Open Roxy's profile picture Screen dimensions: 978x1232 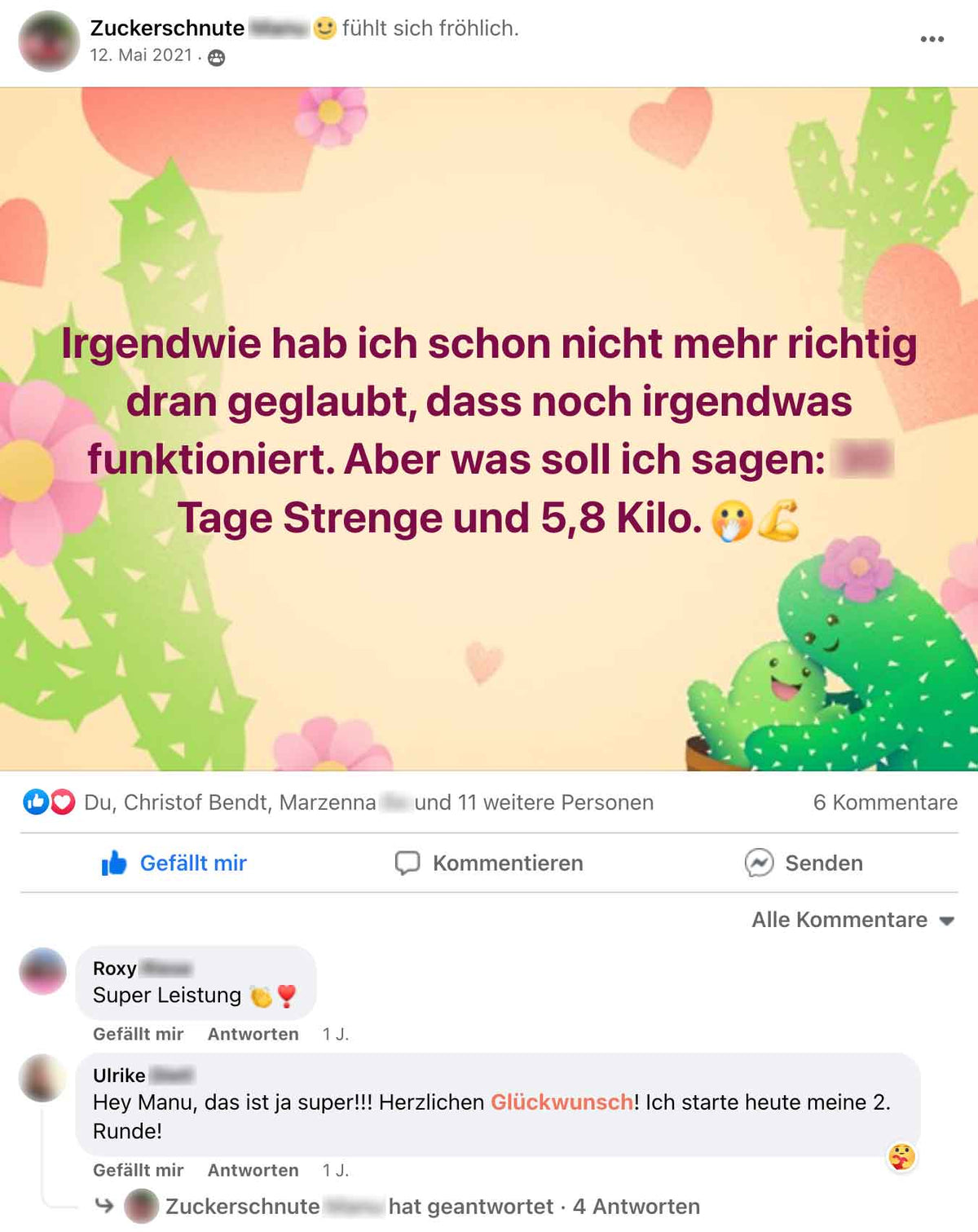pos(42,971)
